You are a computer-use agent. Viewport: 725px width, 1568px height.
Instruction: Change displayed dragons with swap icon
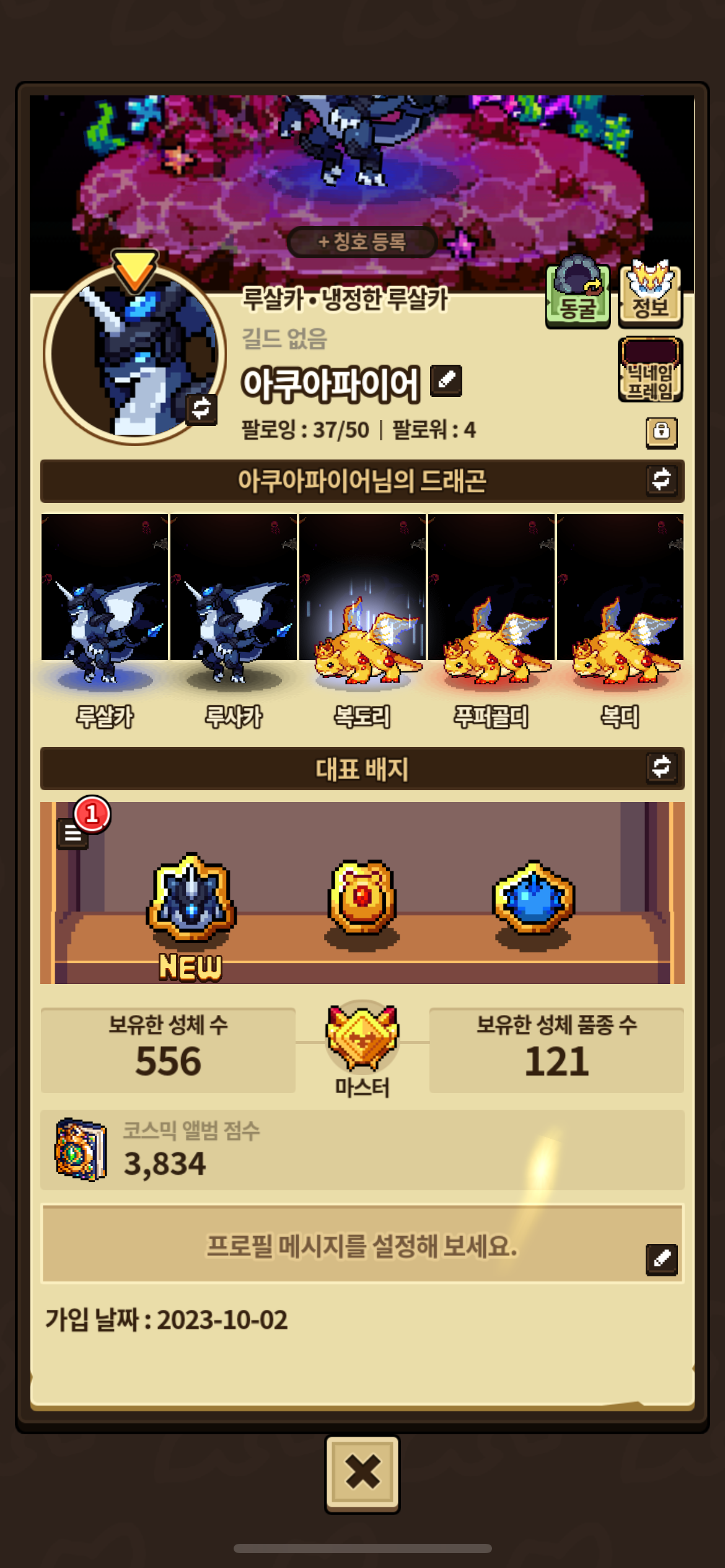pyautogui.click(x=661, y=479)
